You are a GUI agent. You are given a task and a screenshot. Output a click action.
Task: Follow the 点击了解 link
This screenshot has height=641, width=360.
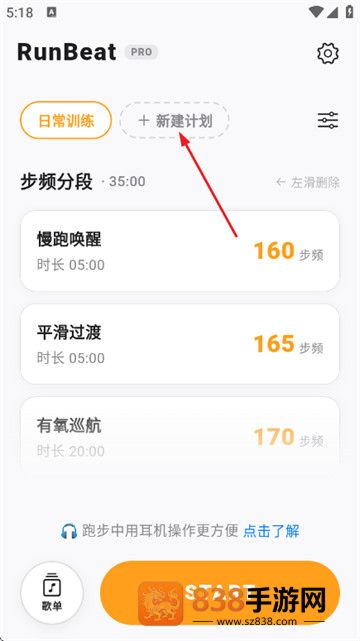click(271, 531)
